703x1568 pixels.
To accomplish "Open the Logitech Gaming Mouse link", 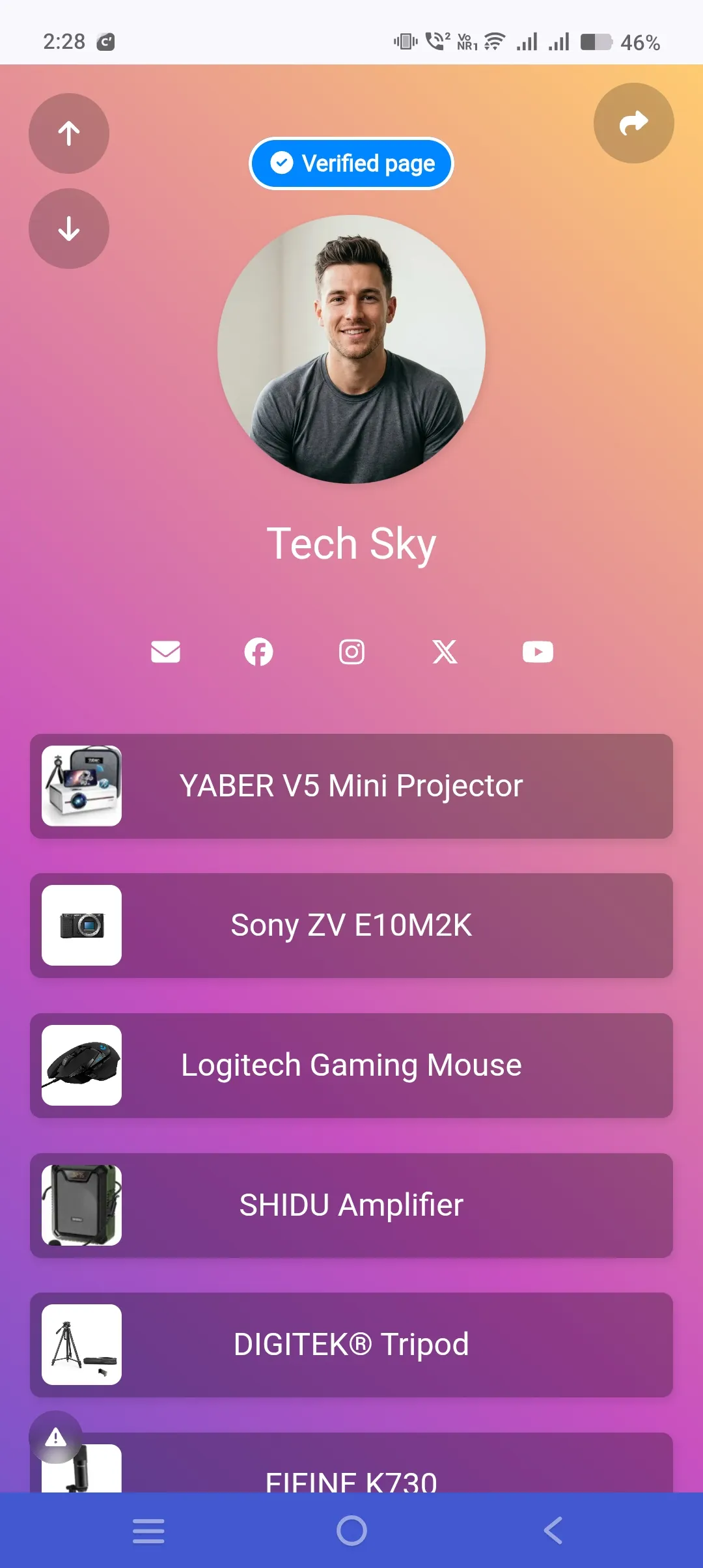I will coord(351,1065).
